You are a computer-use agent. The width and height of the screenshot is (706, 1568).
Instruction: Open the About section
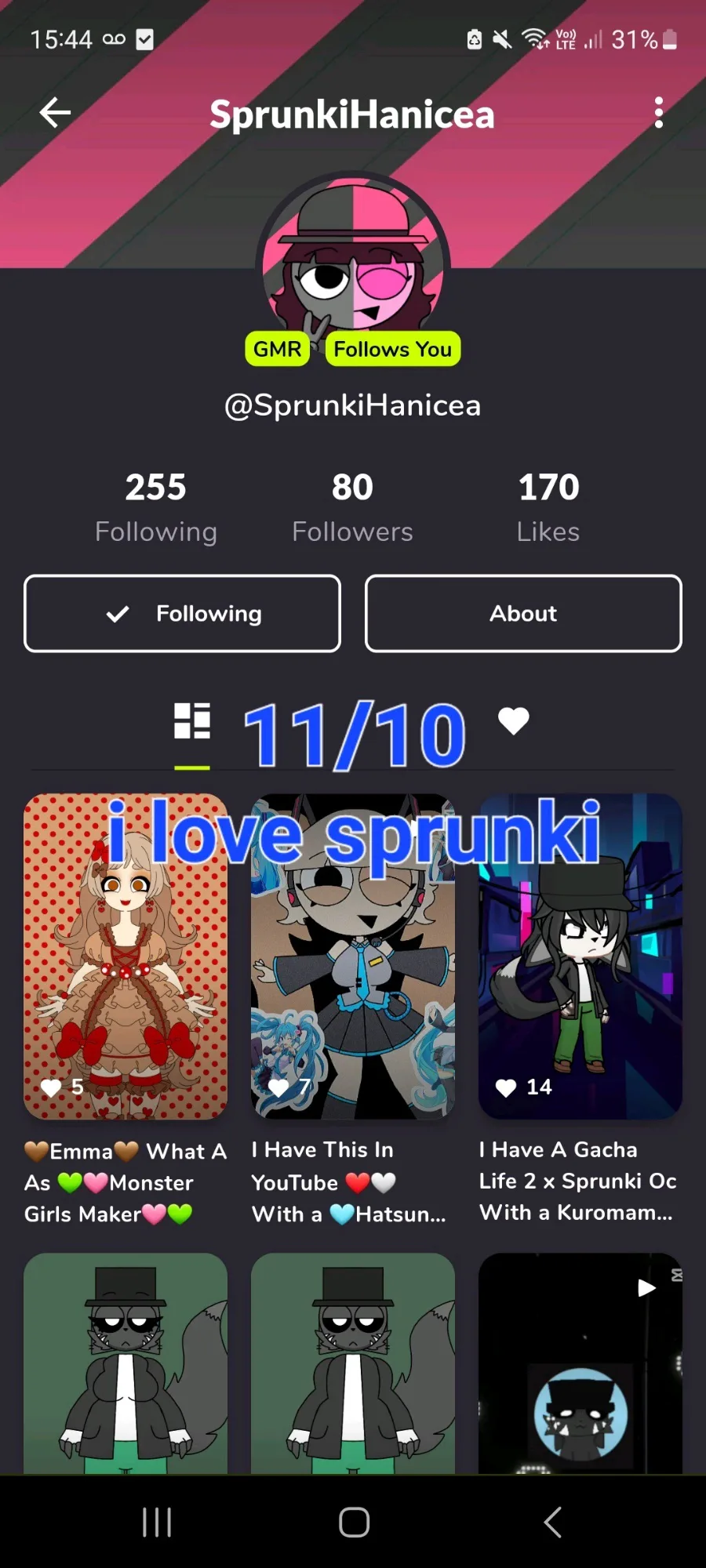coord(523,613)
